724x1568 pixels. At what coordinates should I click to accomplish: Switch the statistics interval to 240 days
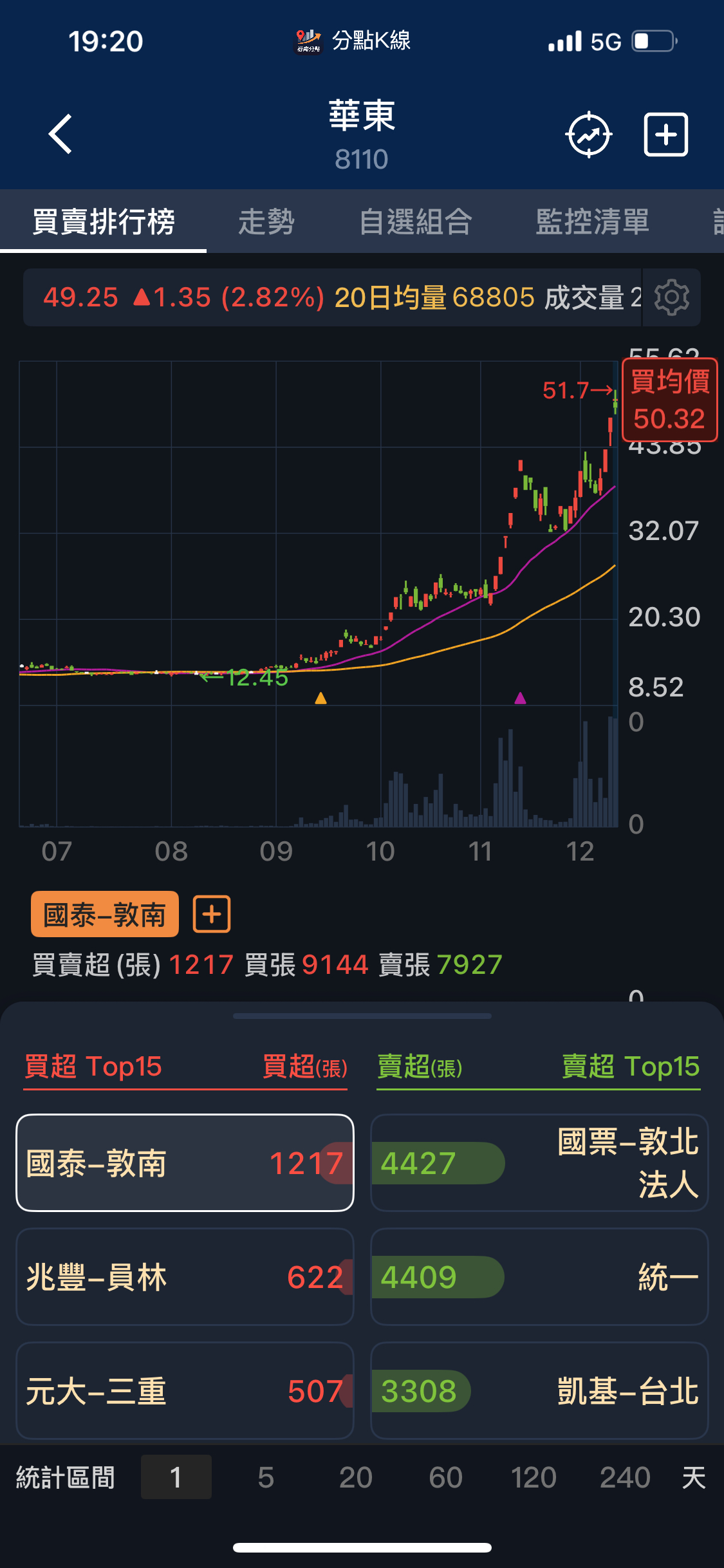(625, 1477)
